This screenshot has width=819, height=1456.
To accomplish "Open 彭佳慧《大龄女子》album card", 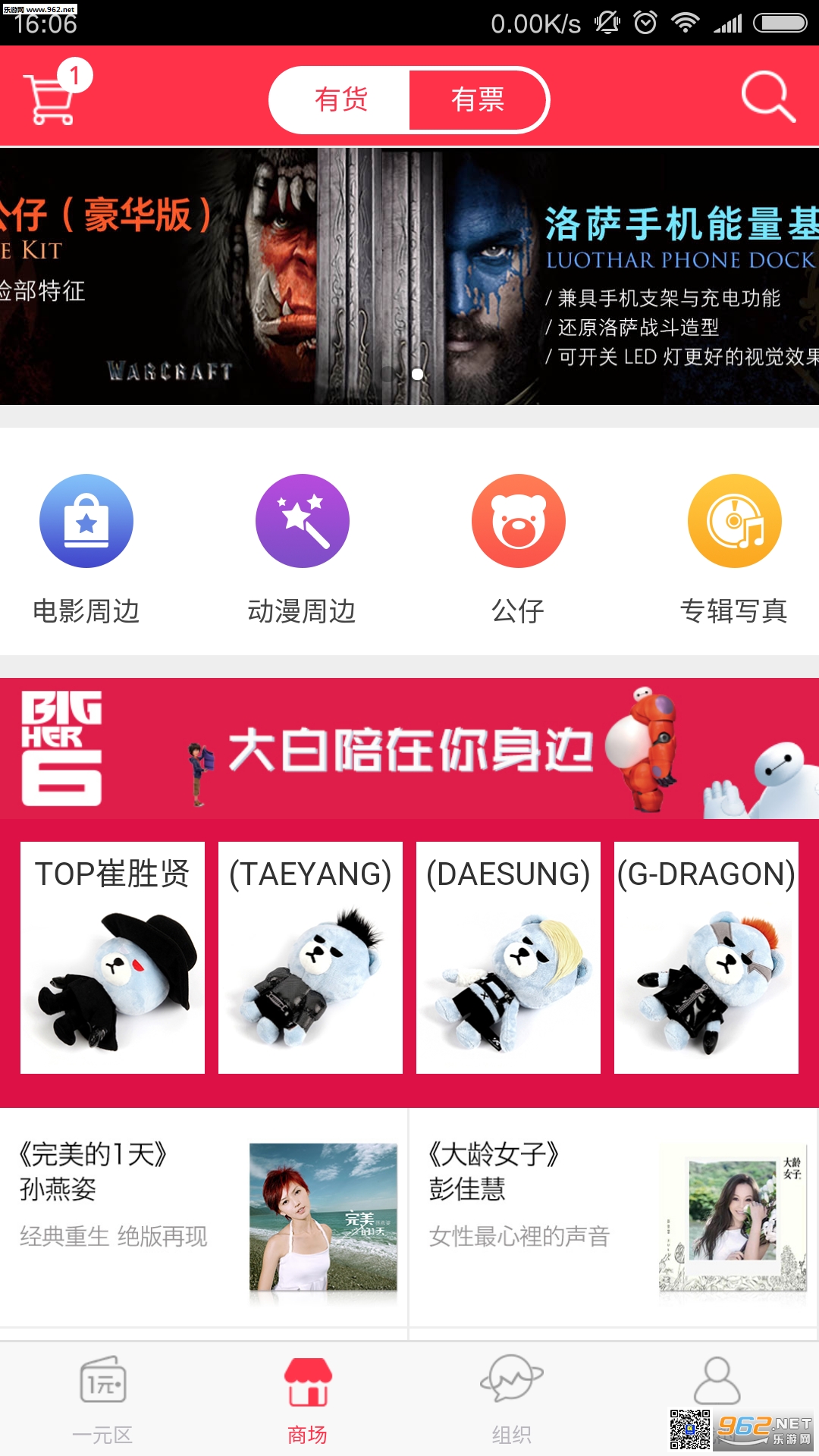I will [x=613, y=1217].
